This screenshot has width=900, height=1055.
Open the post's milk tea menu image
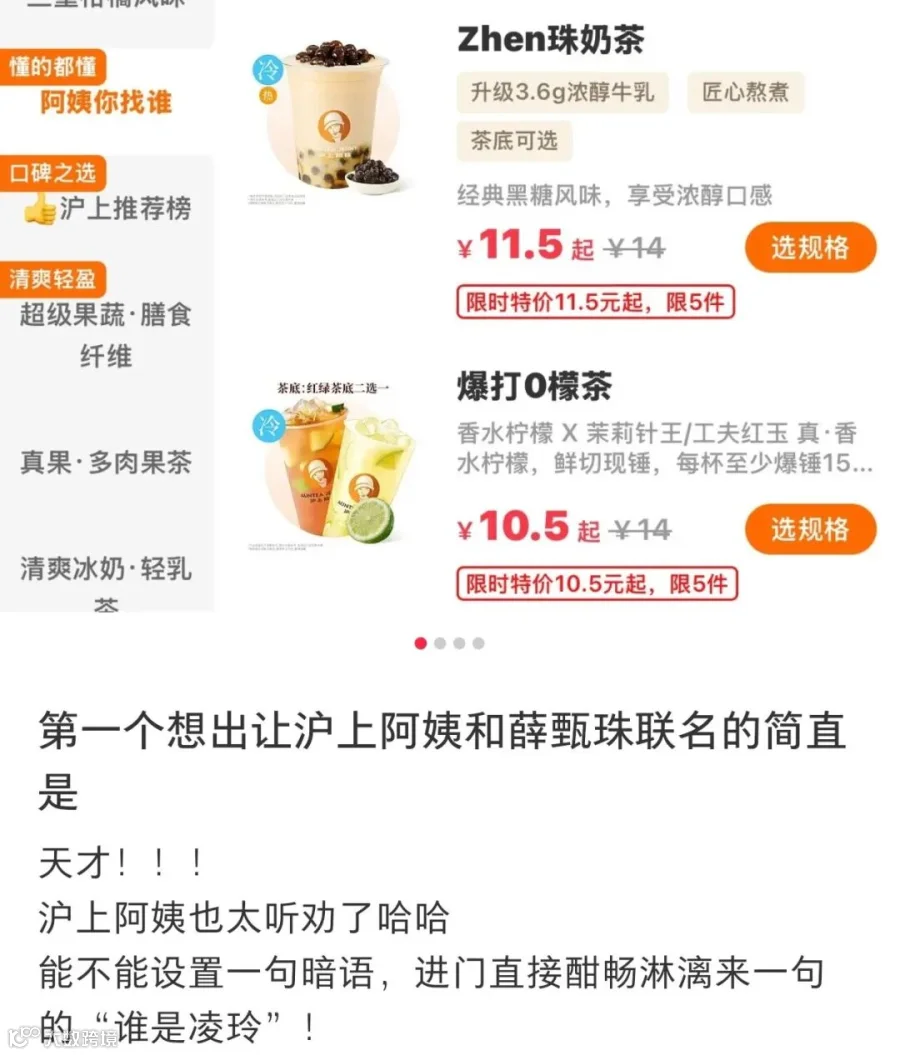(450, 305)
